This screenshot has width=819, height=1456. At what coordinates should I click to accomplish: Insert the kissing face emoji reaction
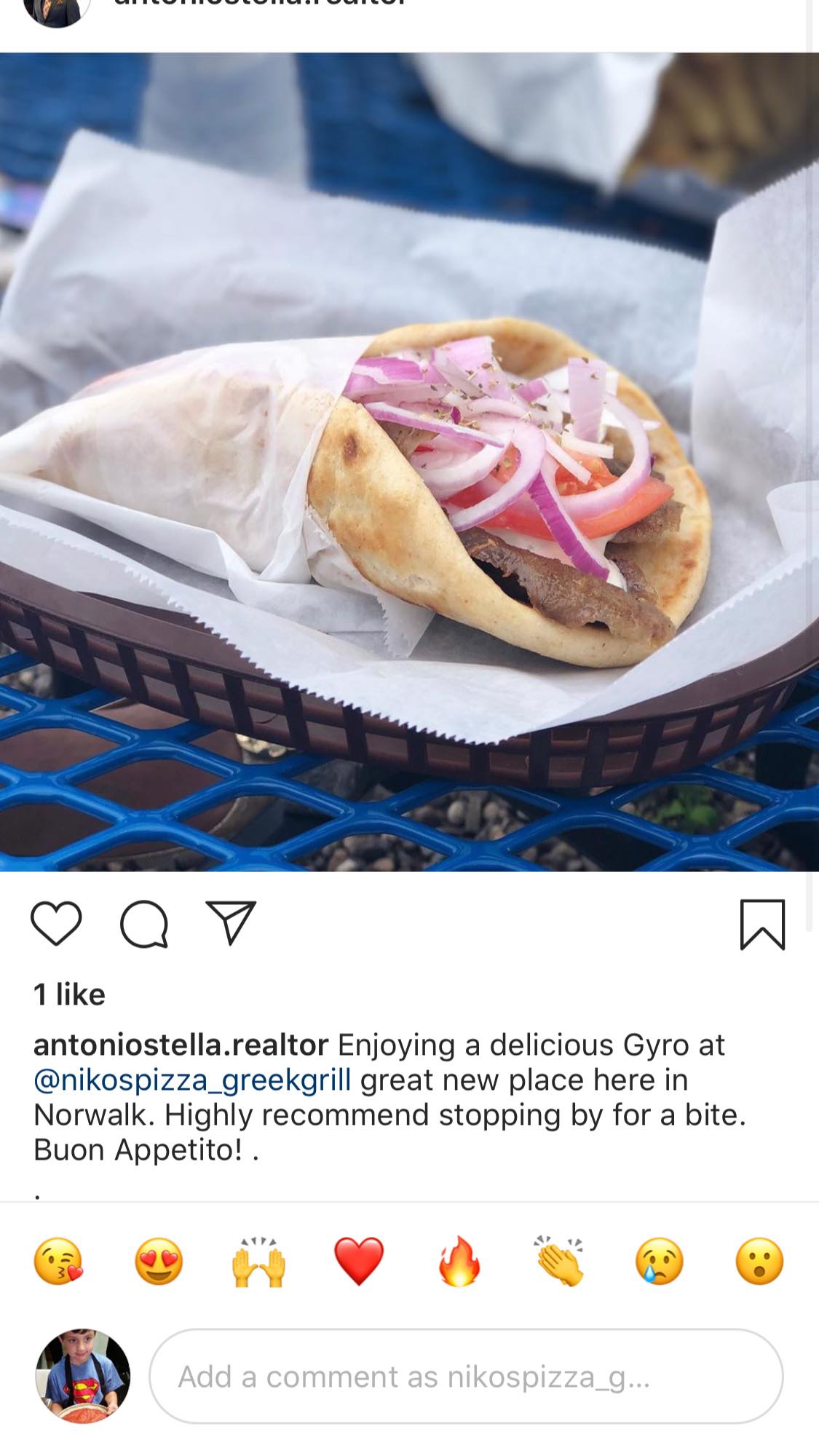click(58, 1262)
